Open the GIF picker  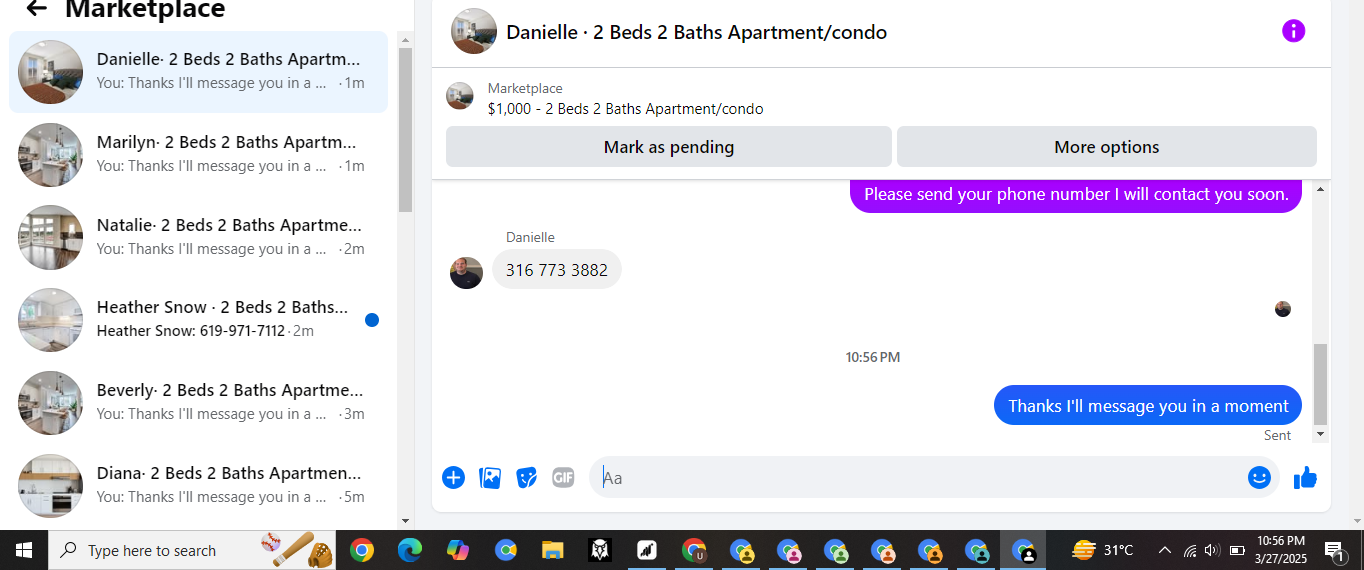click(563, 477)
